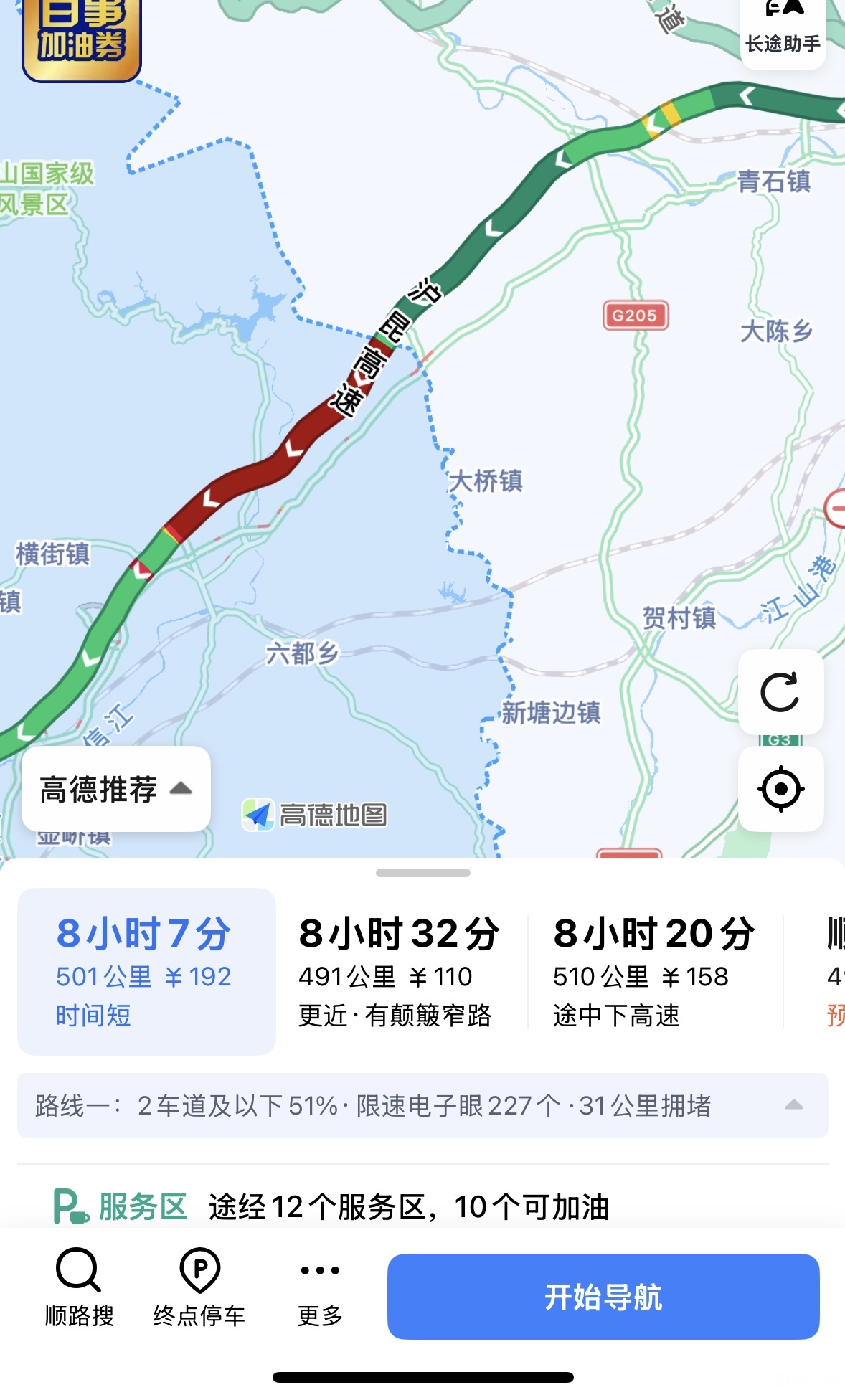The width and height of the screenshot is (845, 1400).
Task: Open the 服务区 service area row
Action: [x=423, y=1206]
